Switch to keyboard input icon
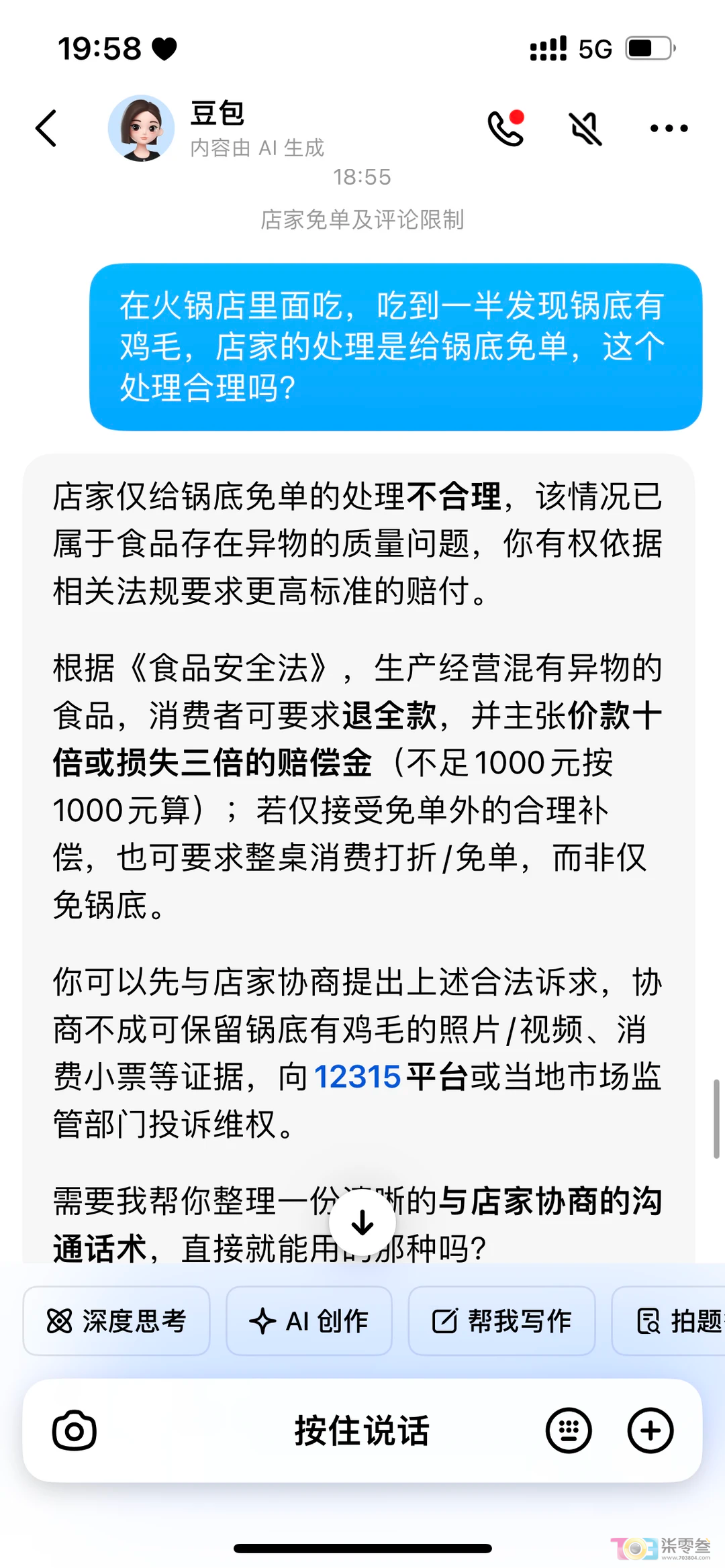The width and height of the screenshot is (725, 1568). 569,1430
